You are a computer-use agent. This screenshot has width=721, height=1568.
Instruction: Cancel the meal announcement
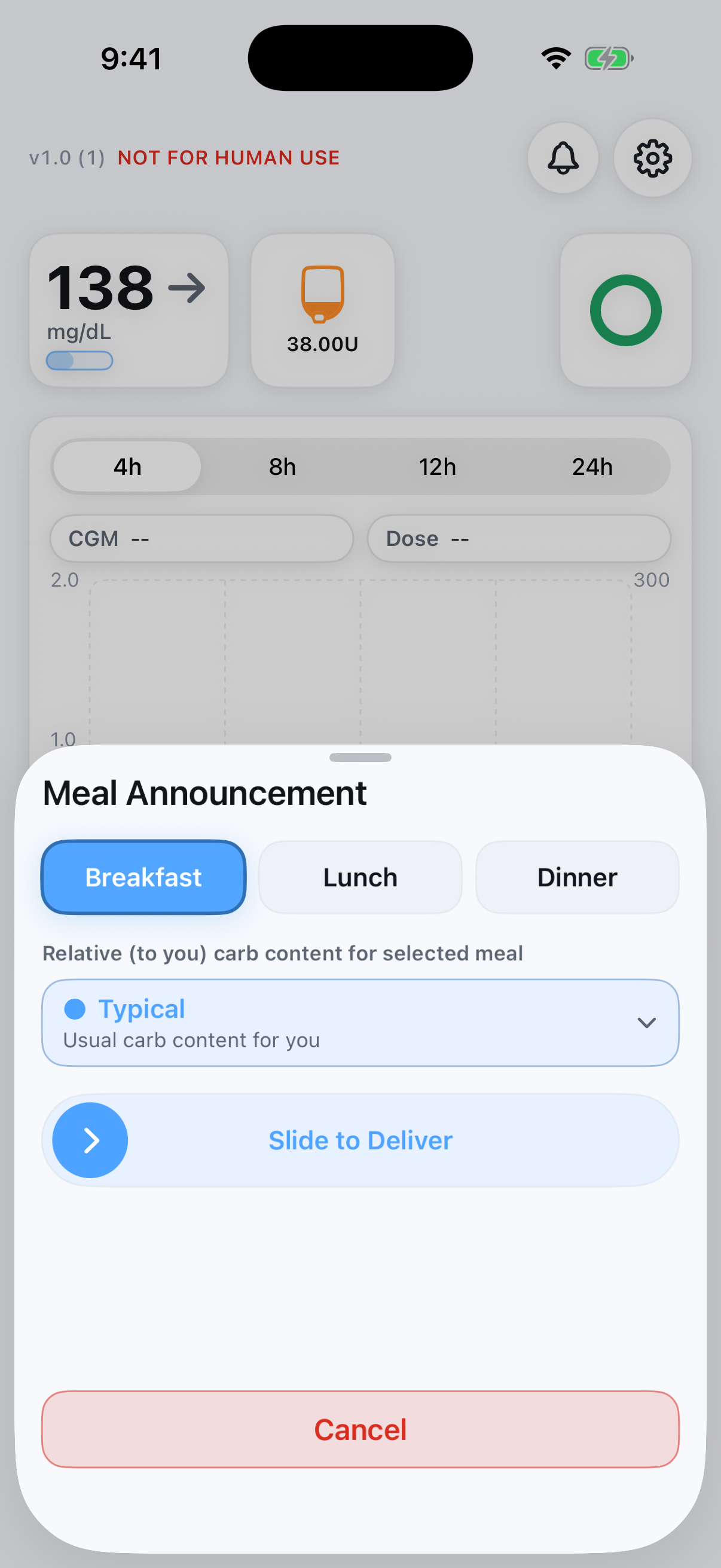(x=360, y=1430)
